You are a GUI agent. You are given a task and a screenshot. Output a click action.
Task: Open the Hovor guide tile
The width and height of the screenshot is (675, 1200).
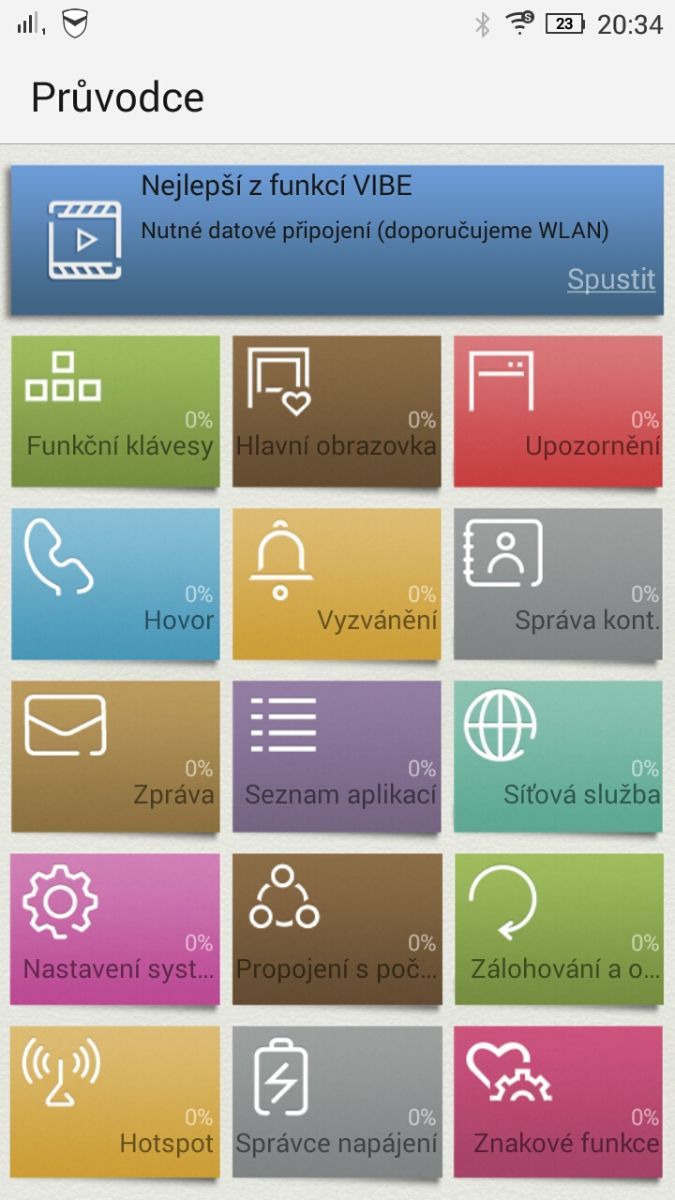(x=116, y=584)
